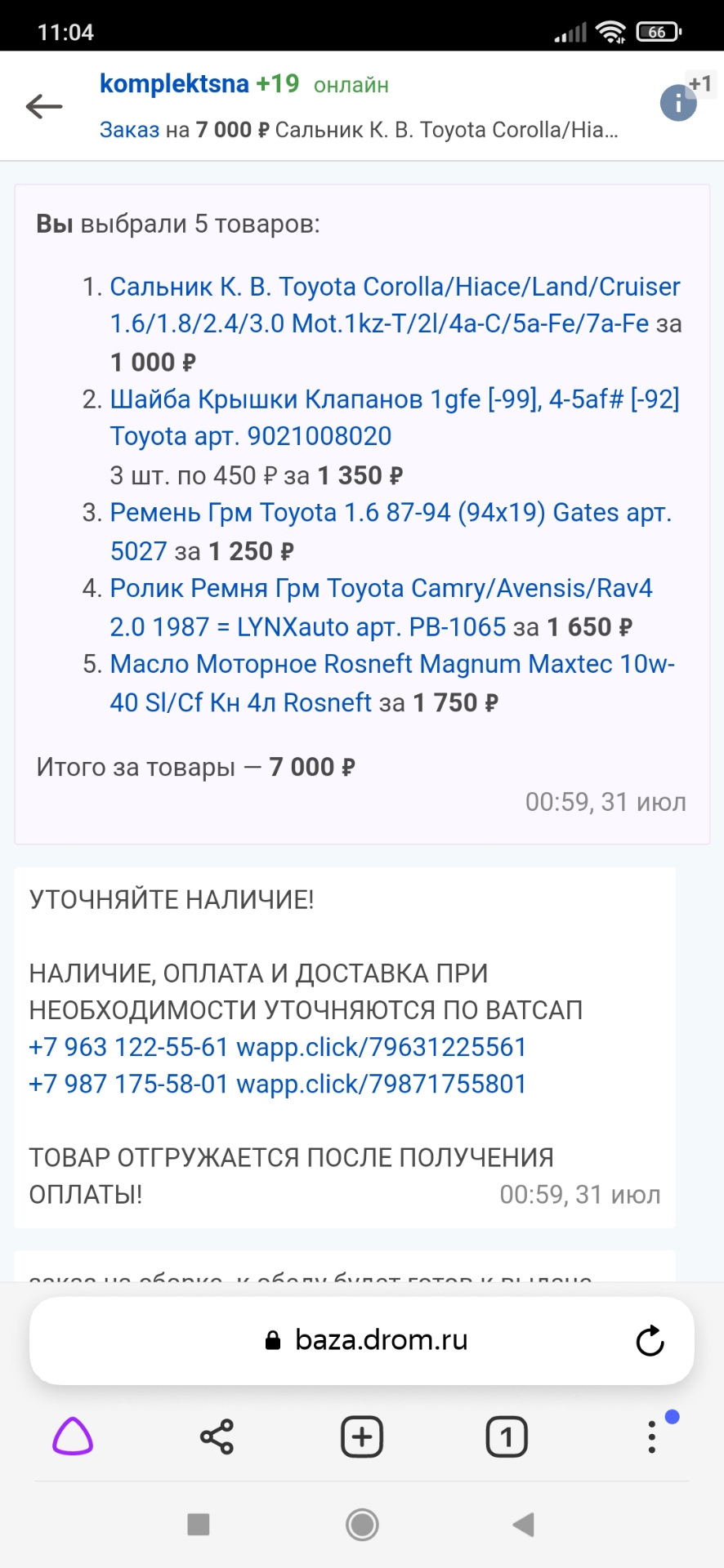Open a new tab with the plus icon
The height and width of the screenshot is (1568, 724).
click(361, 1437)
